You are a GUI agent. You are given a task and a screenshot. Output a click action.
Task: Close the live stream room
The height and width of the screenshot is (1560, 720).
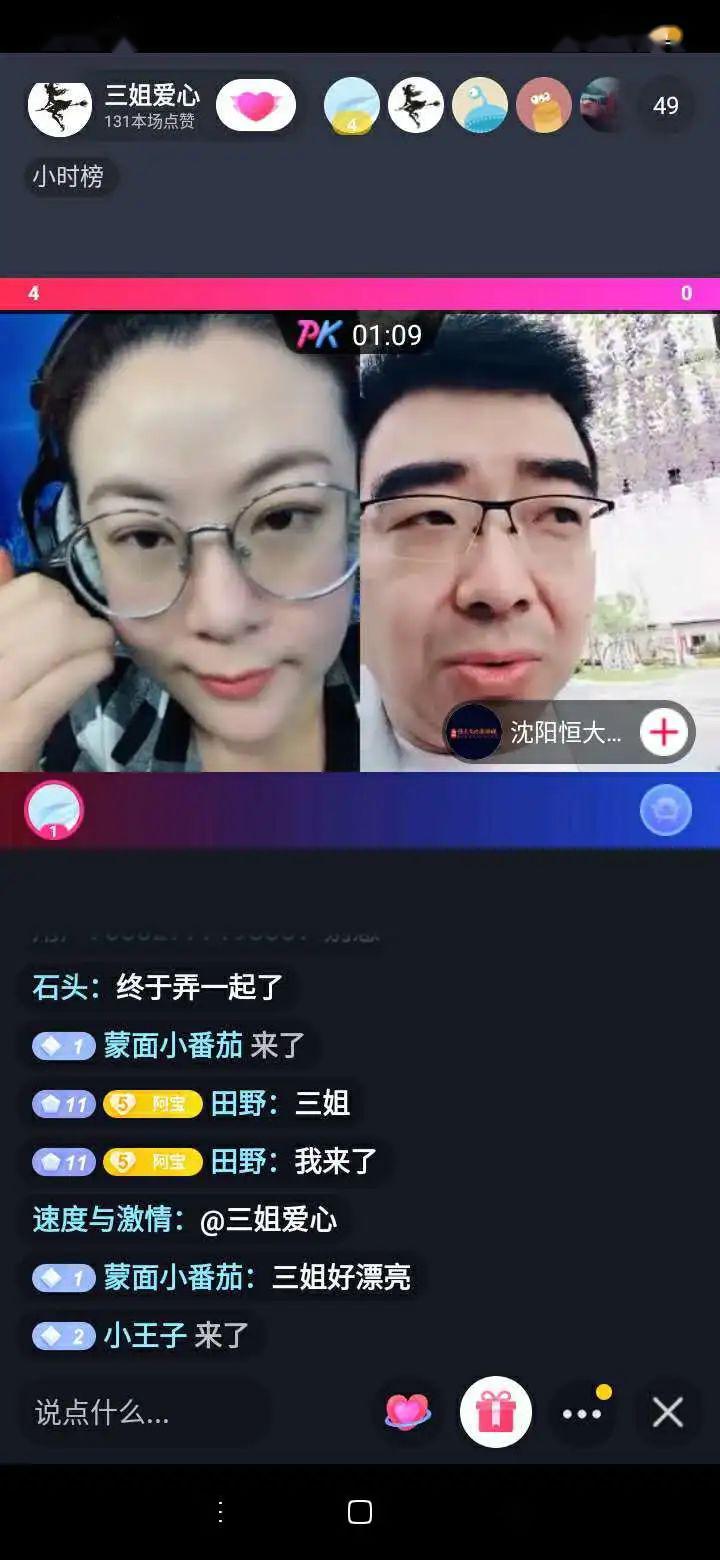667,1412
